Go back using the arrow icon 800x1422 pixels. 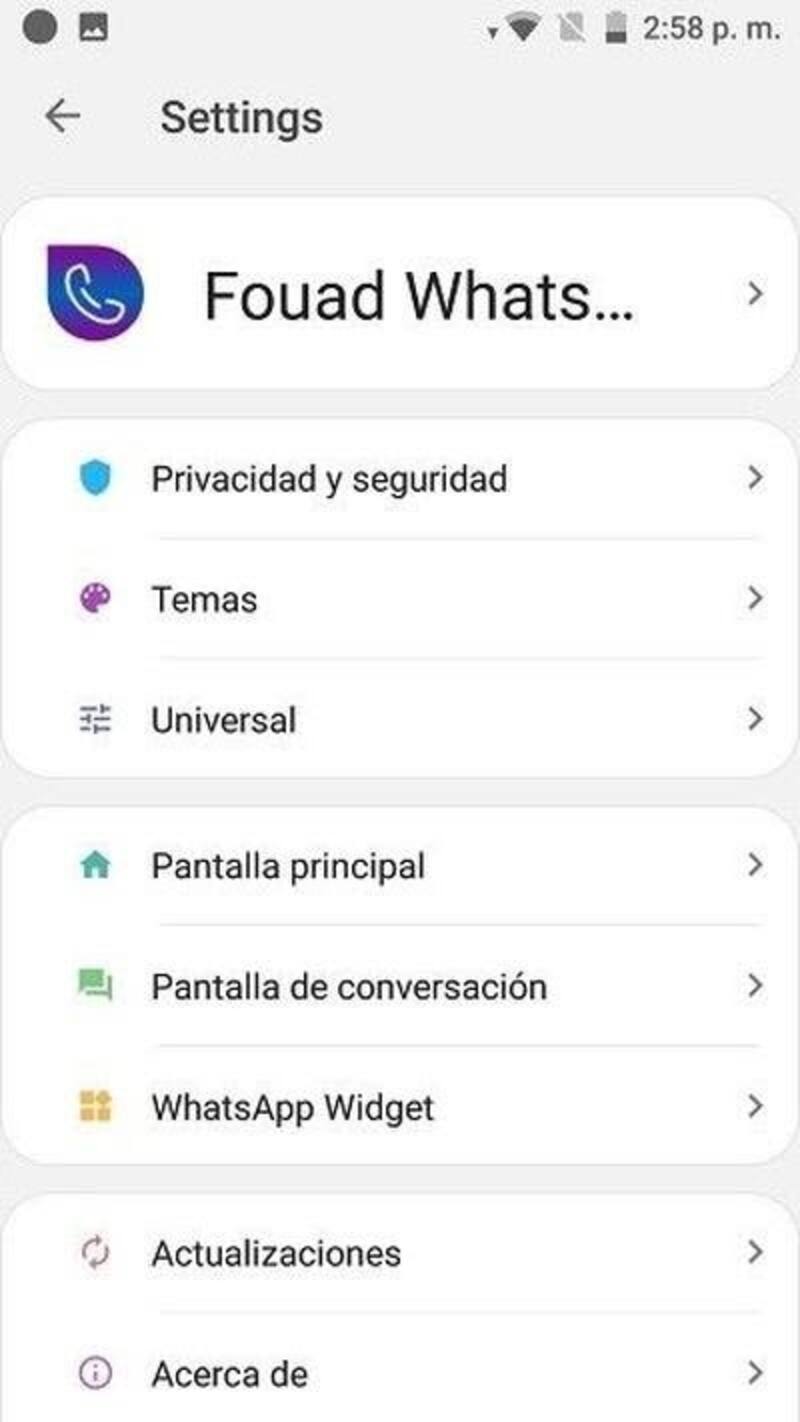point(62,117)
